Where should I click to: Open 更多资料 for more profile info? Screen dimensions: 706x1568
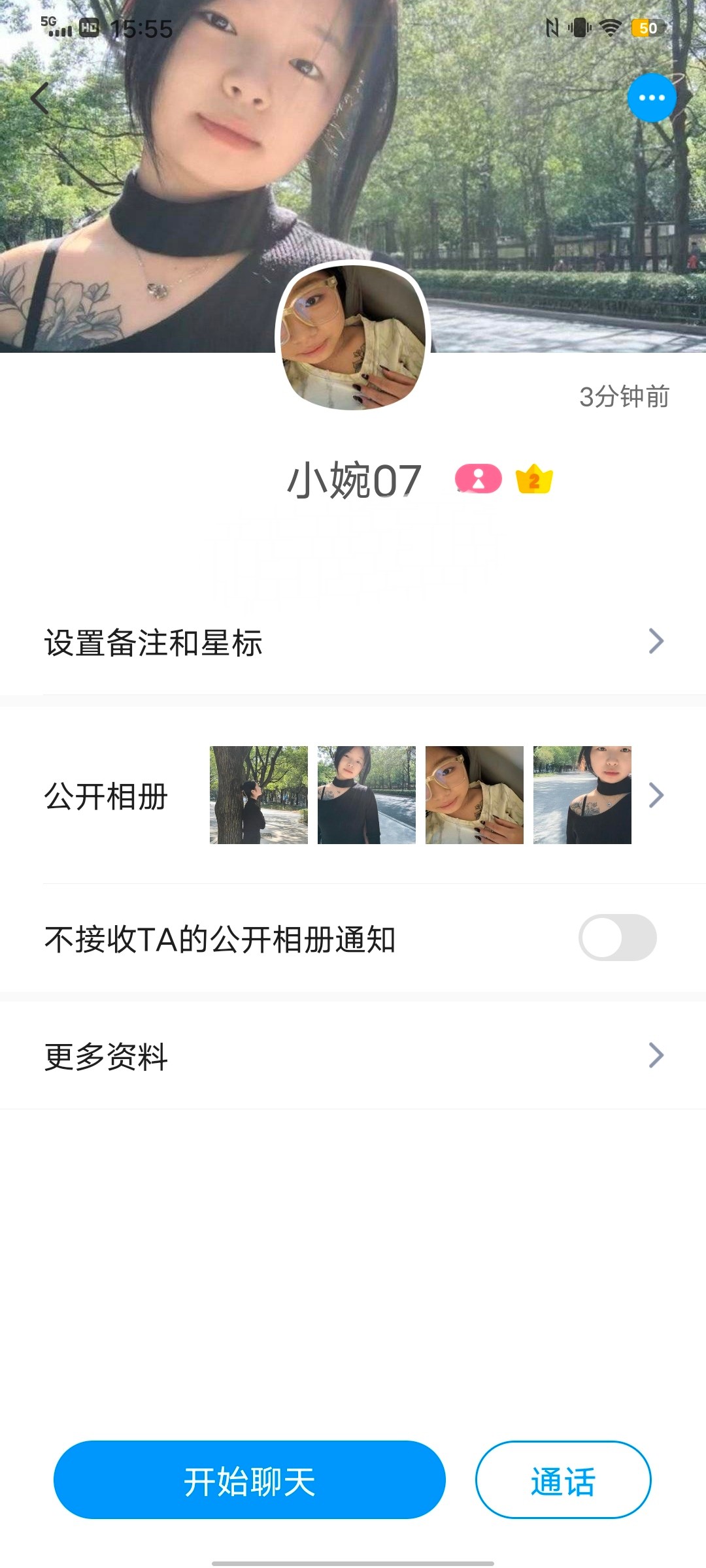pyautogui.click(x=353, y=1056)
